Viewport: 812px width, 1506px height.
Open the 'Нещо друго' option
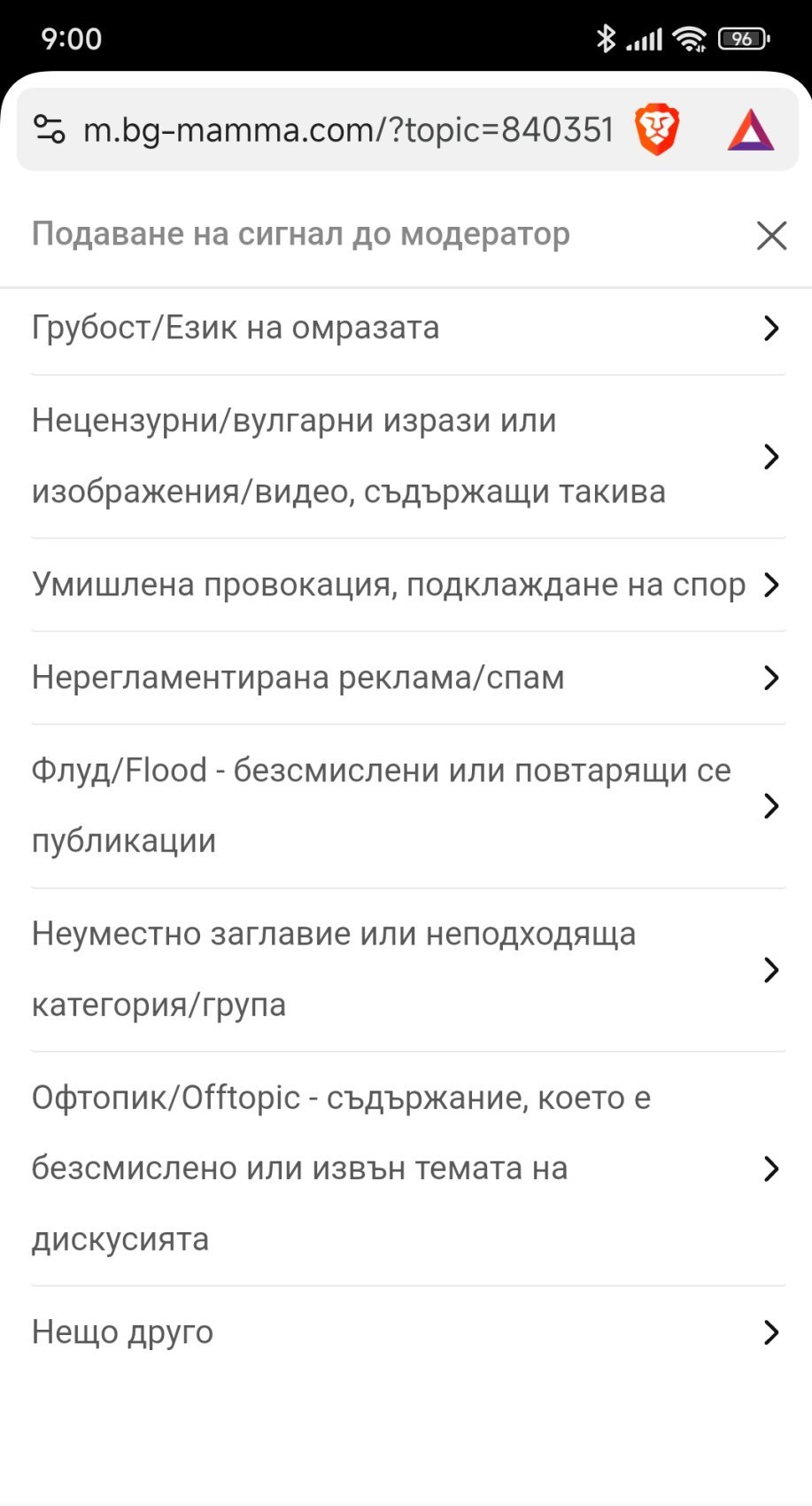click(x=407, y=1332)
